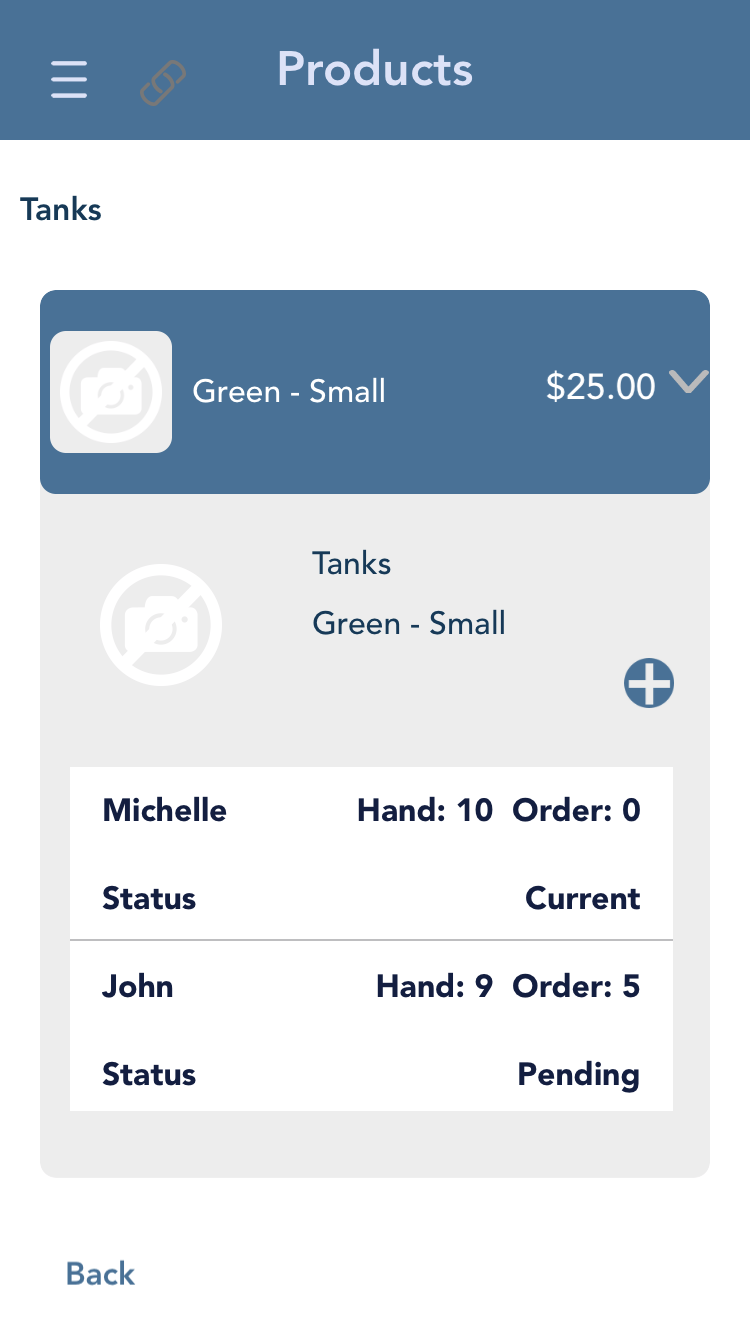The height and width of the screenshot is (1334, 750).
Task: Click the middle bar of the hamburger icon
Action: [x=68, y=80]
